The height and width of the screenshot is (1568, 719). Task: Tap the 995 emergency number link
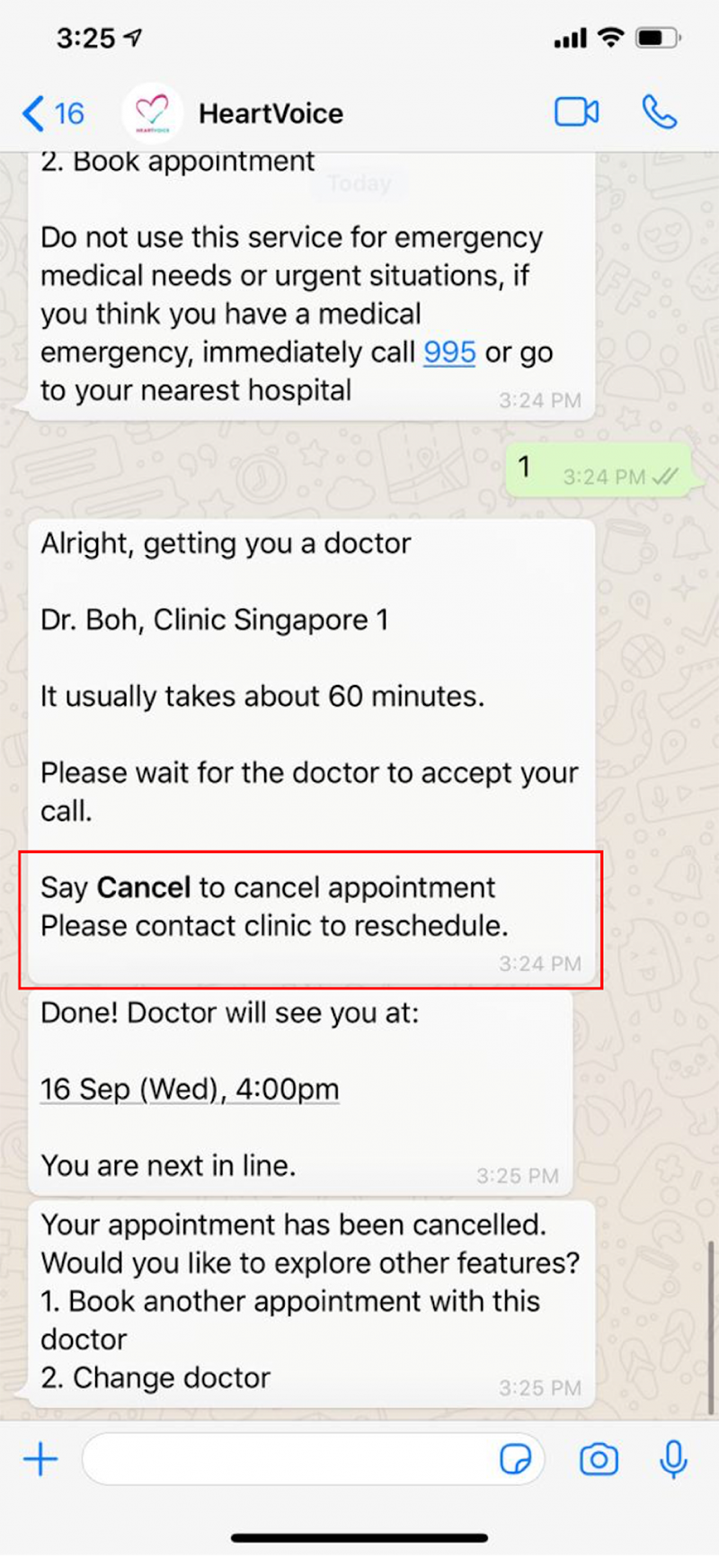click(448, 352)
